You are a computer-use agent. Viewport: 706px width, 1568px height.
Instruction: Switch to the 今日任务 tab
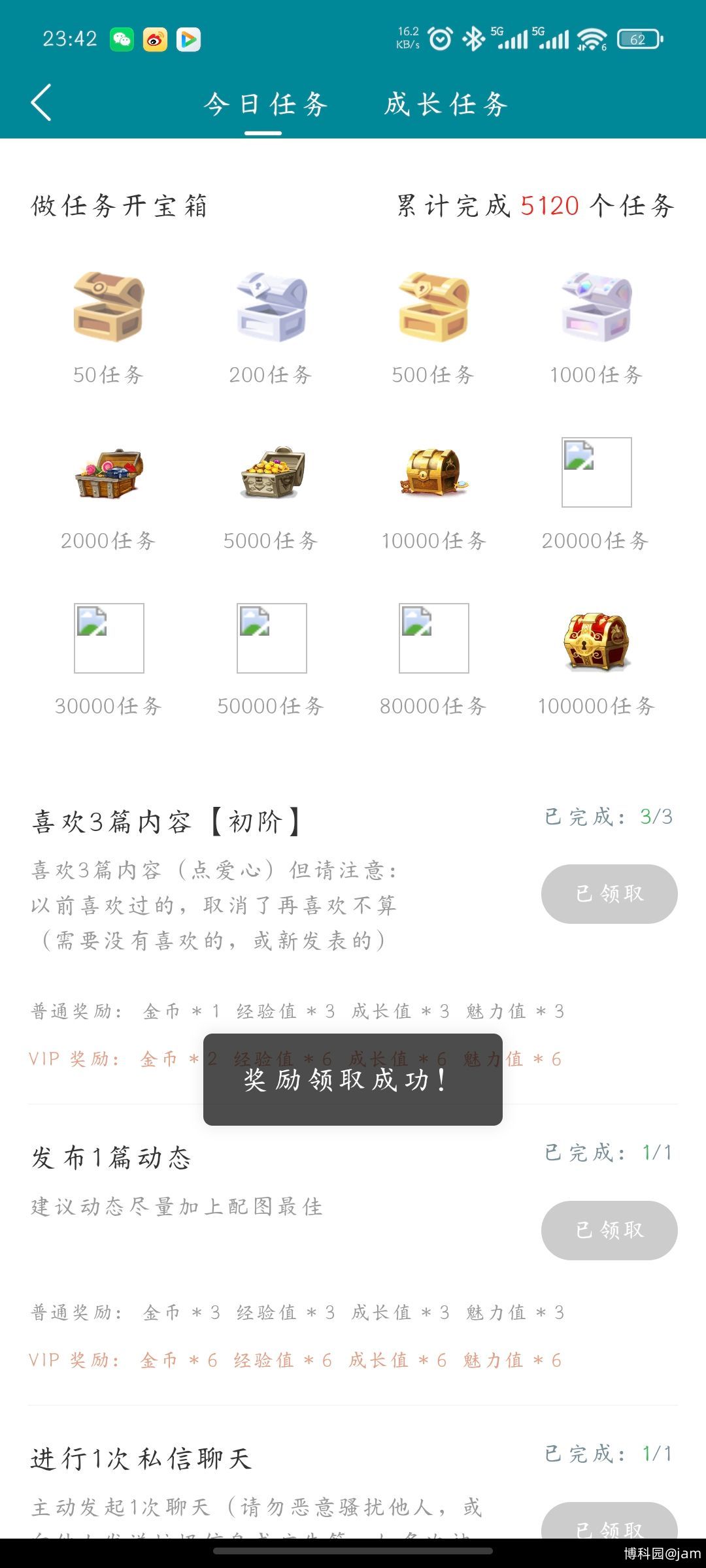265,105
